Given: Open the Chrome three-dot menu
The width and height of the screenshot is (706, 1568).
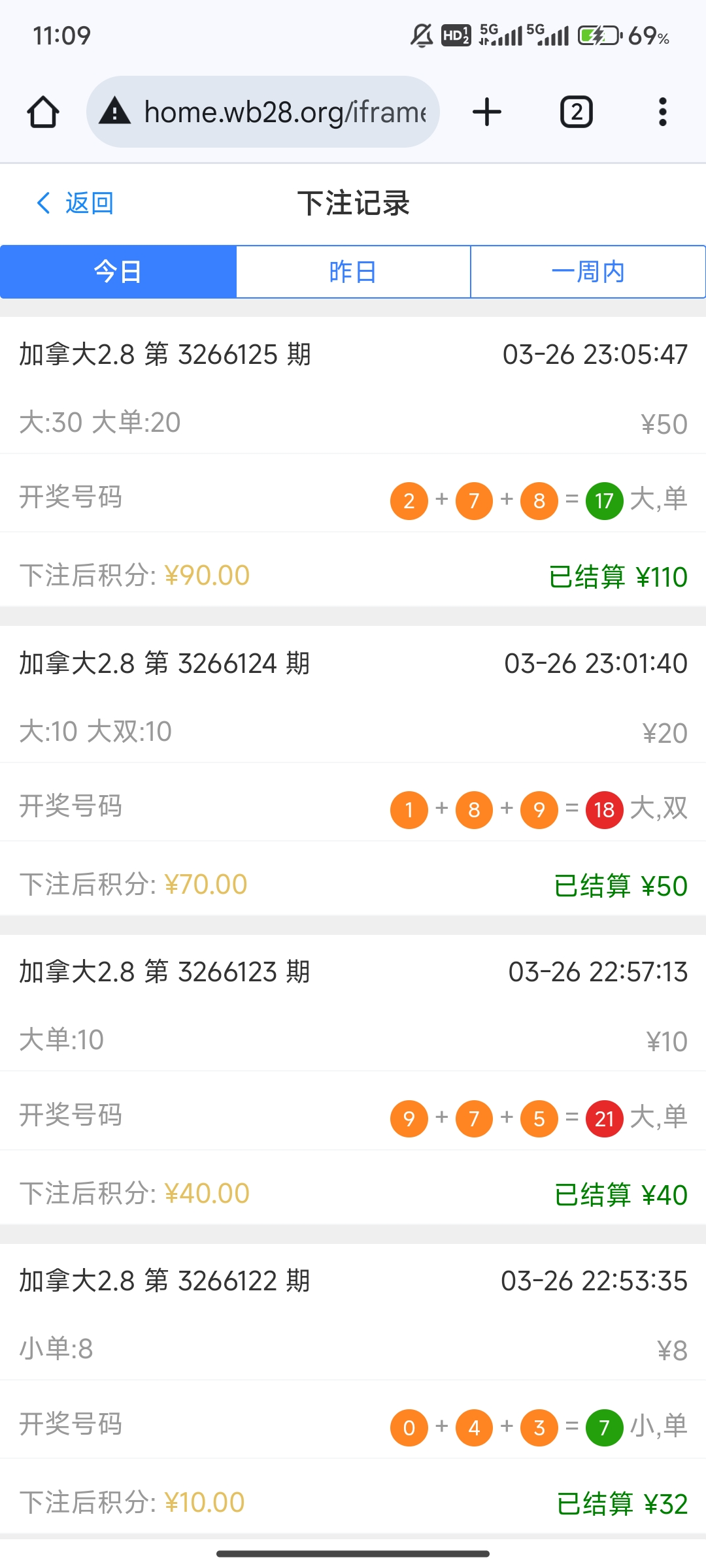Looking at the screenshot, I should click(x=663, y=111).
